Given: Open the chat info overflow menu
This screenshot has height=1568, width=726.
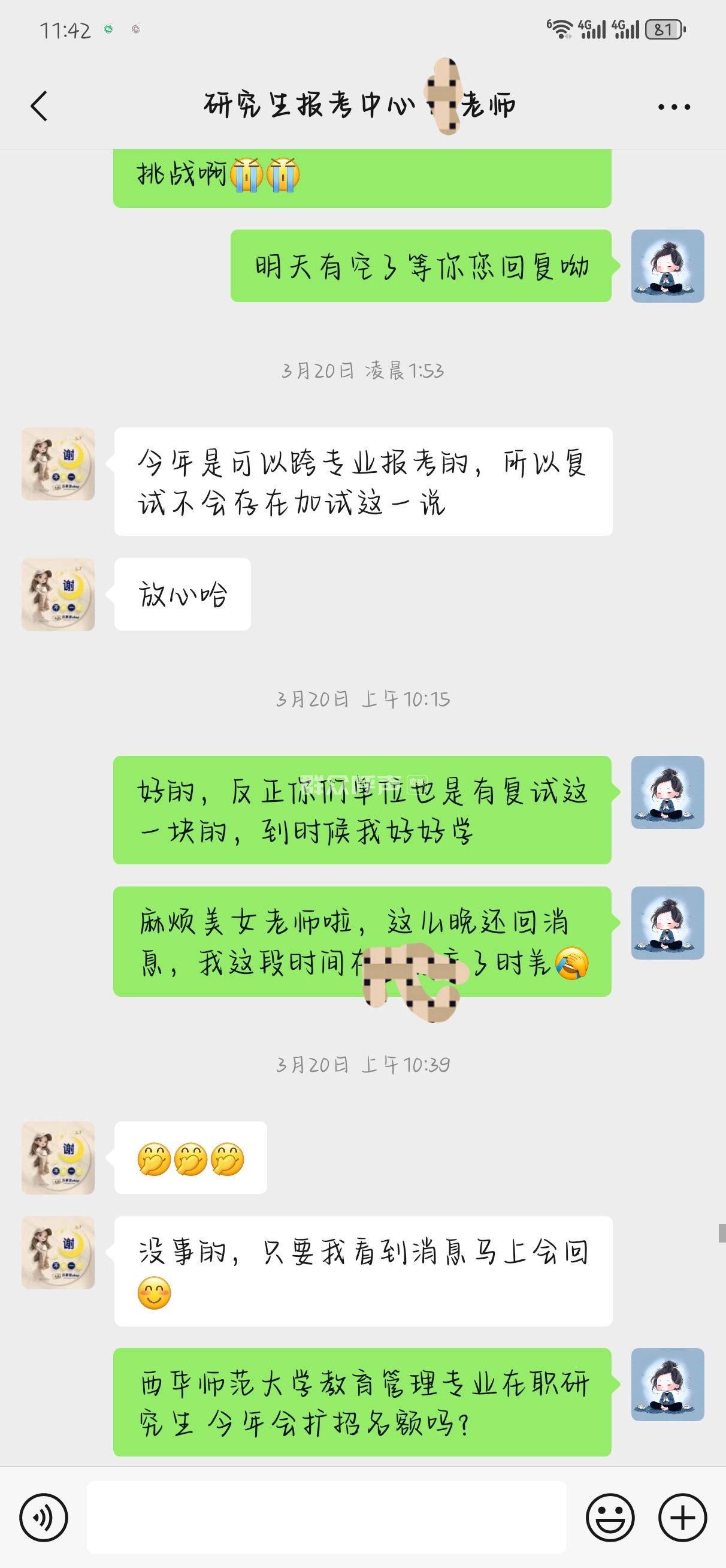Looking at the screenshot, I should tap(674, 107).
